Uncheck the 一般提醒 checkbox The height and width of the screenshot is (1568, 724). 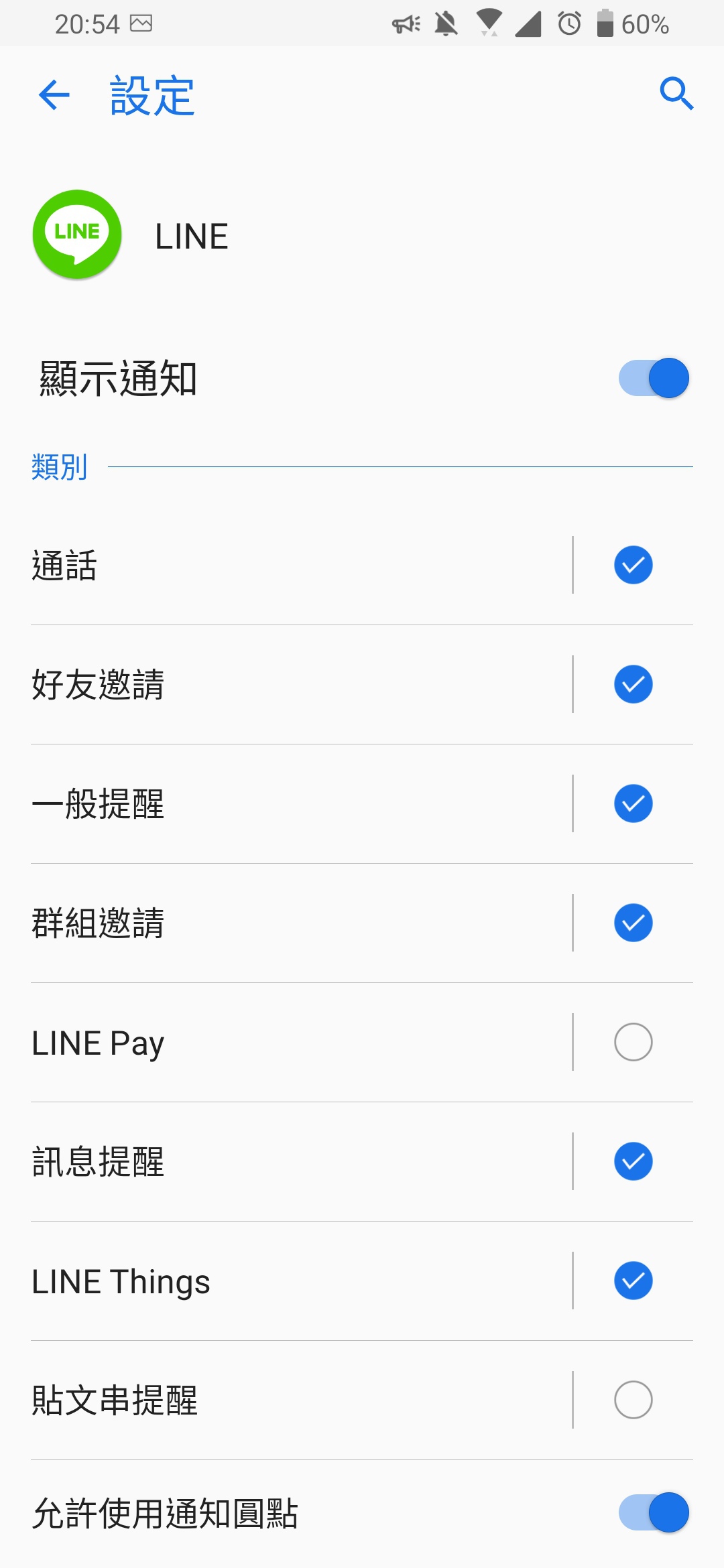point(633,803)
